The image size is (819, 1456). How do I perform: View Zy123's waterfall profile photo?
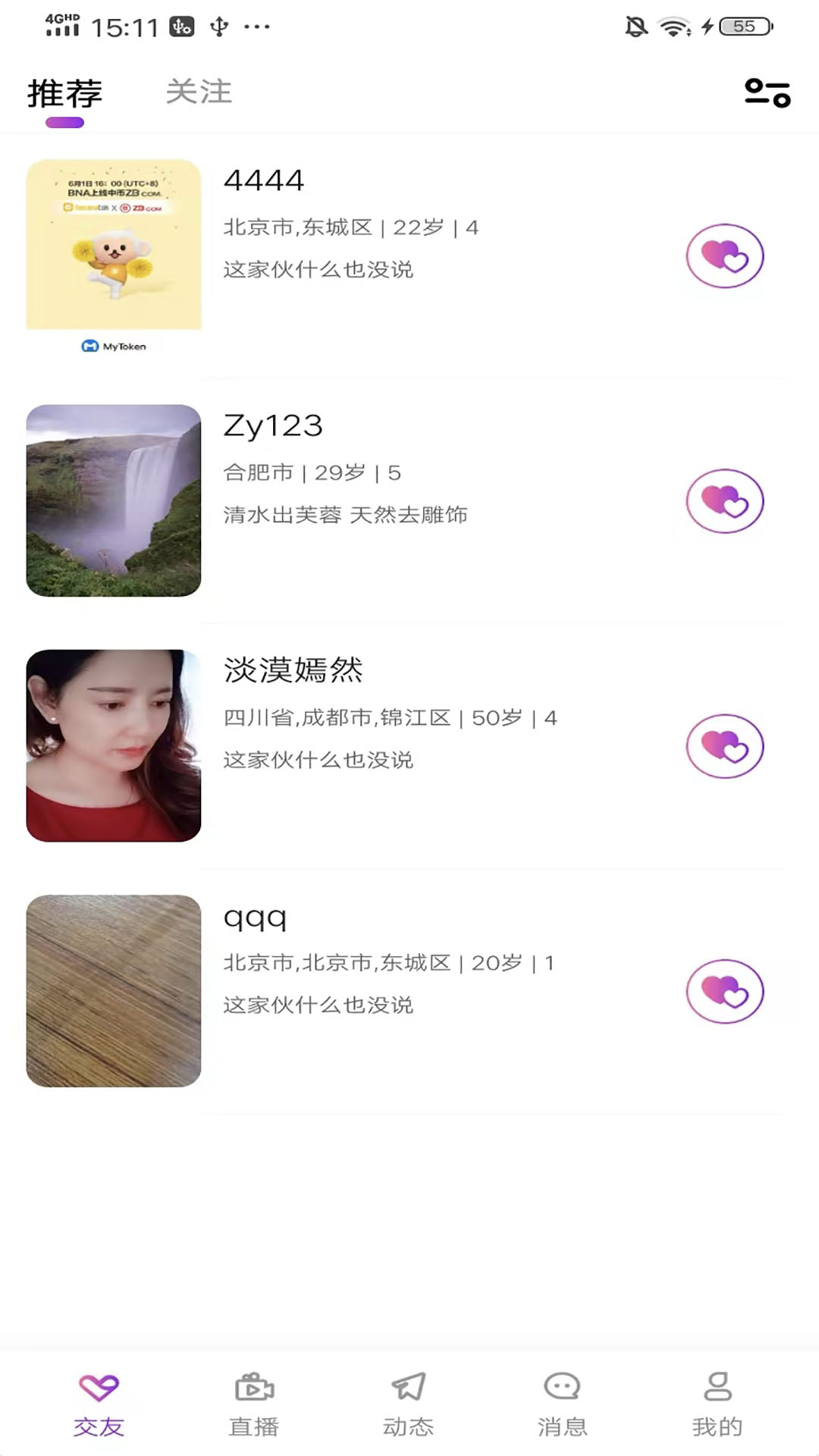pyautogui.click(x=114, y=500)
